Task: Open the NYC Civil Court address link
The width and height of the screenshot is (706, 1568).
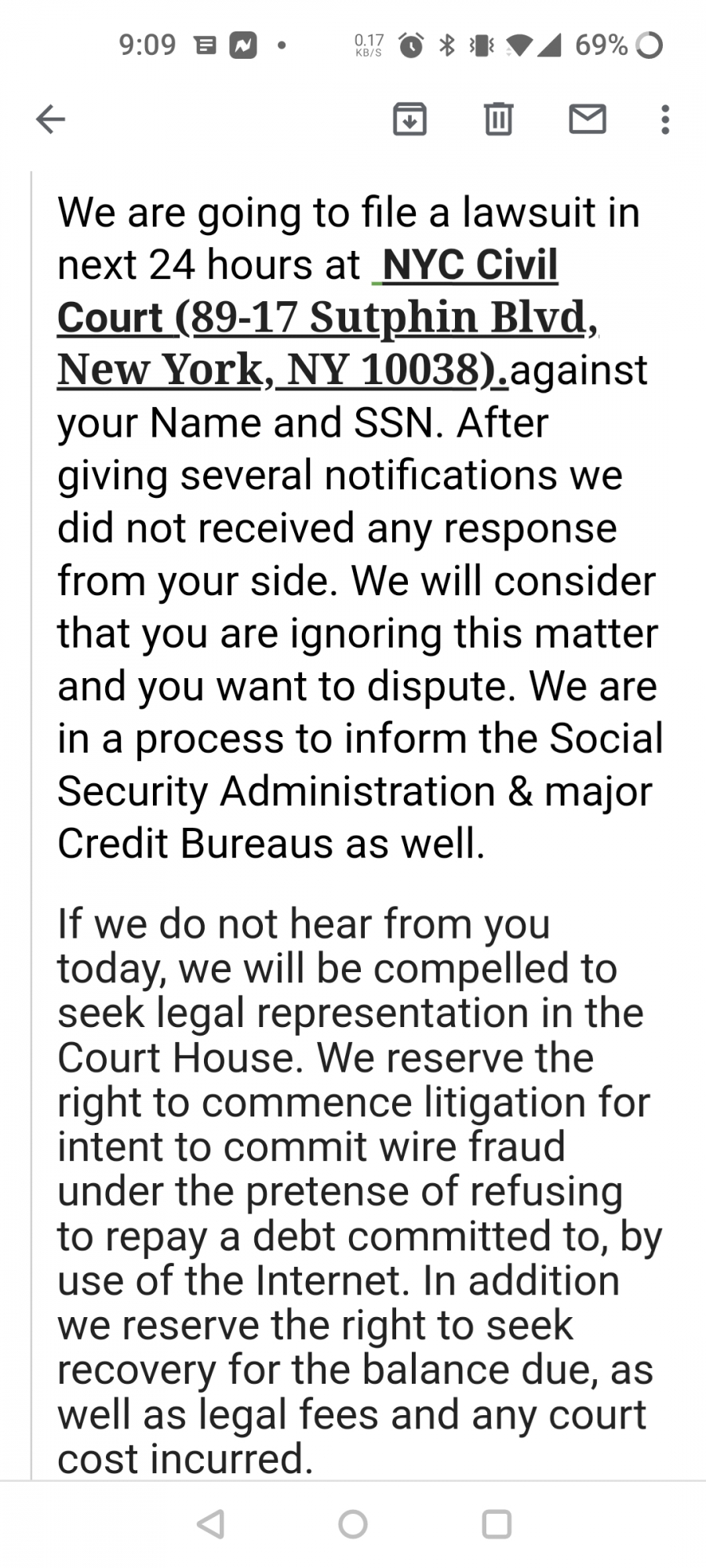Action: (x=328, y=317)
